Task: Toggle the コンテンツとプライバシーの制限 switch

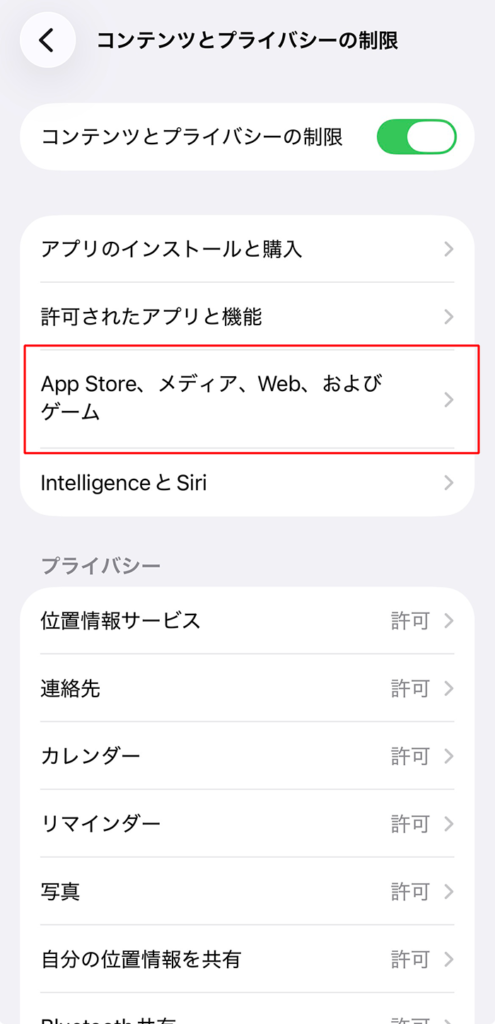Action: tap(416, 137)
